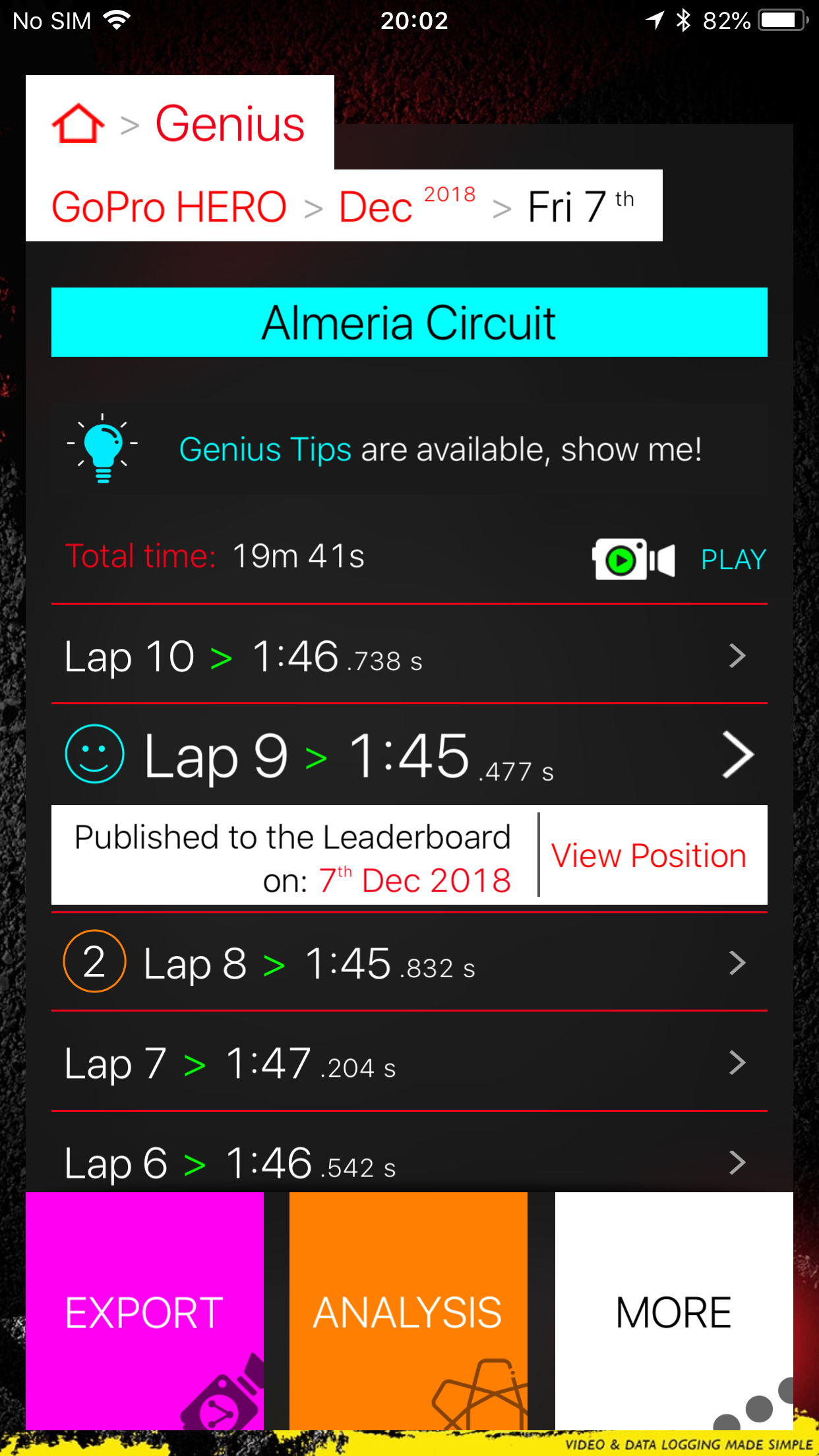The height and width of the screenshot is (1456, 819).
Task: Open the Genius breadcrumb
Action: [229, 123]
